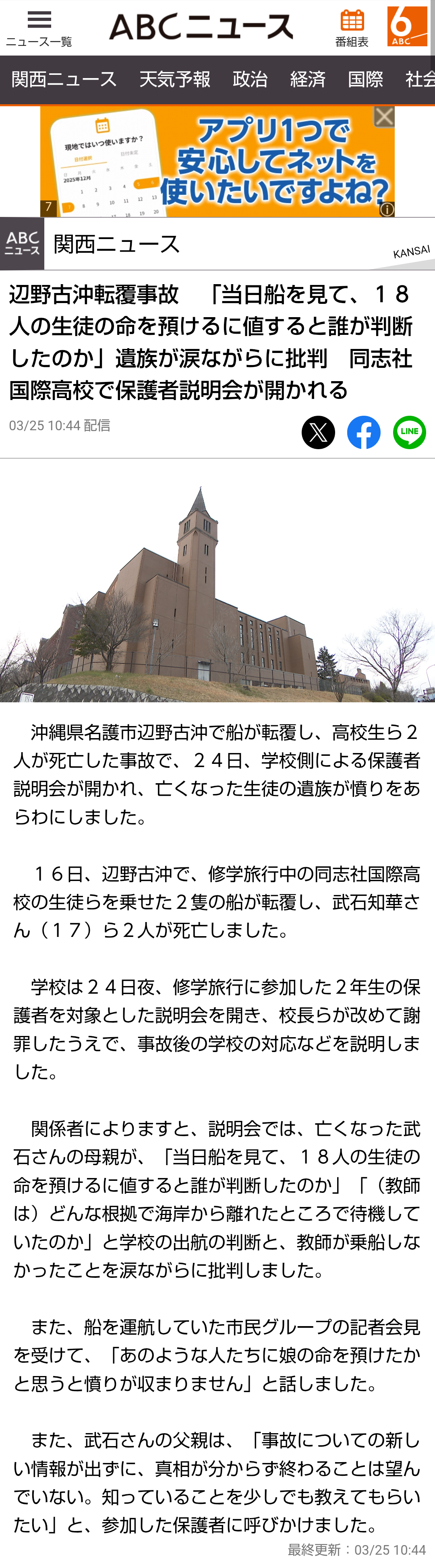Switch to the 関西ニュース tab
Screen dimensions: 435x1568
(64, 80)
